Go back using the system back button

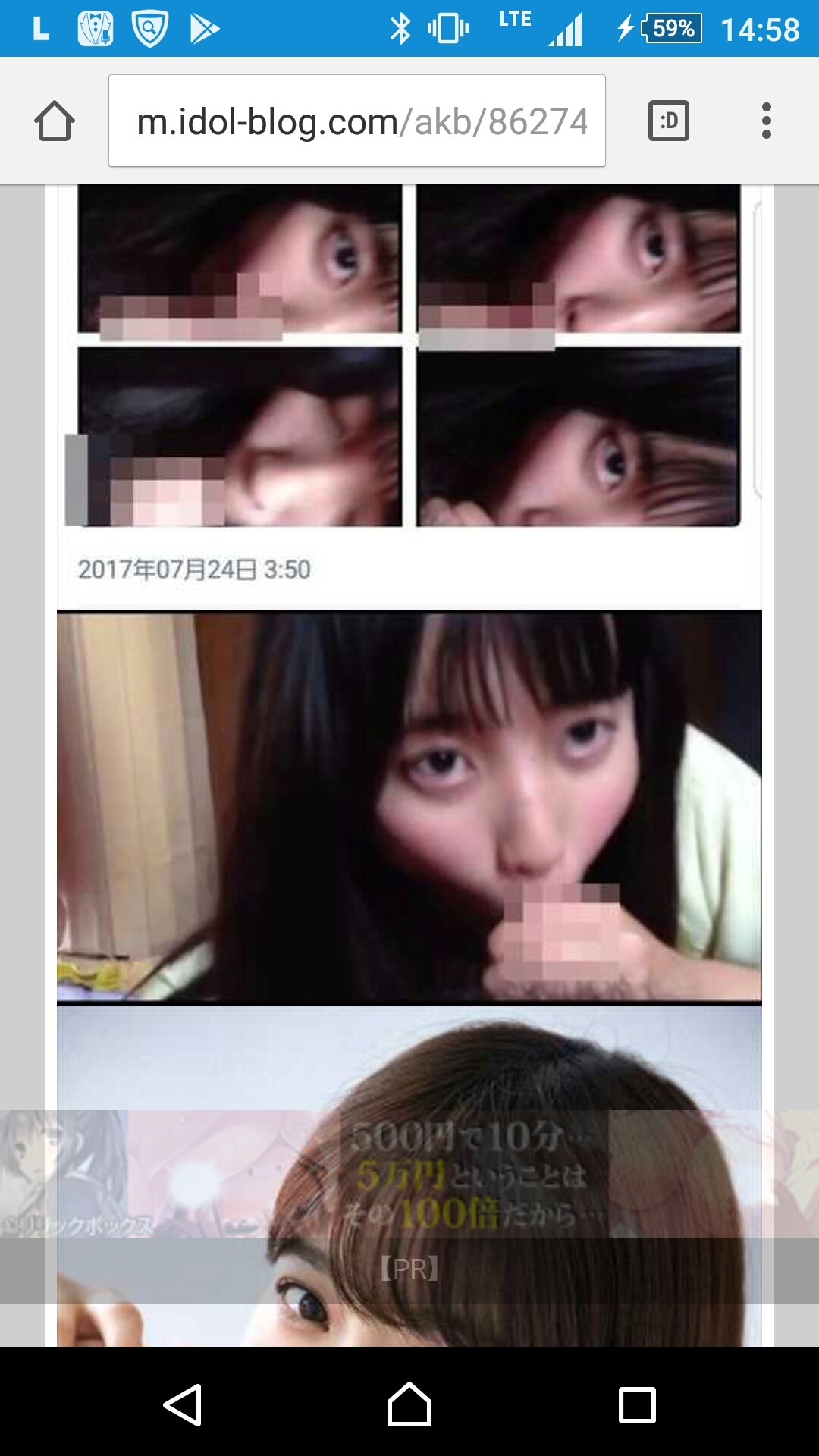183,1404
